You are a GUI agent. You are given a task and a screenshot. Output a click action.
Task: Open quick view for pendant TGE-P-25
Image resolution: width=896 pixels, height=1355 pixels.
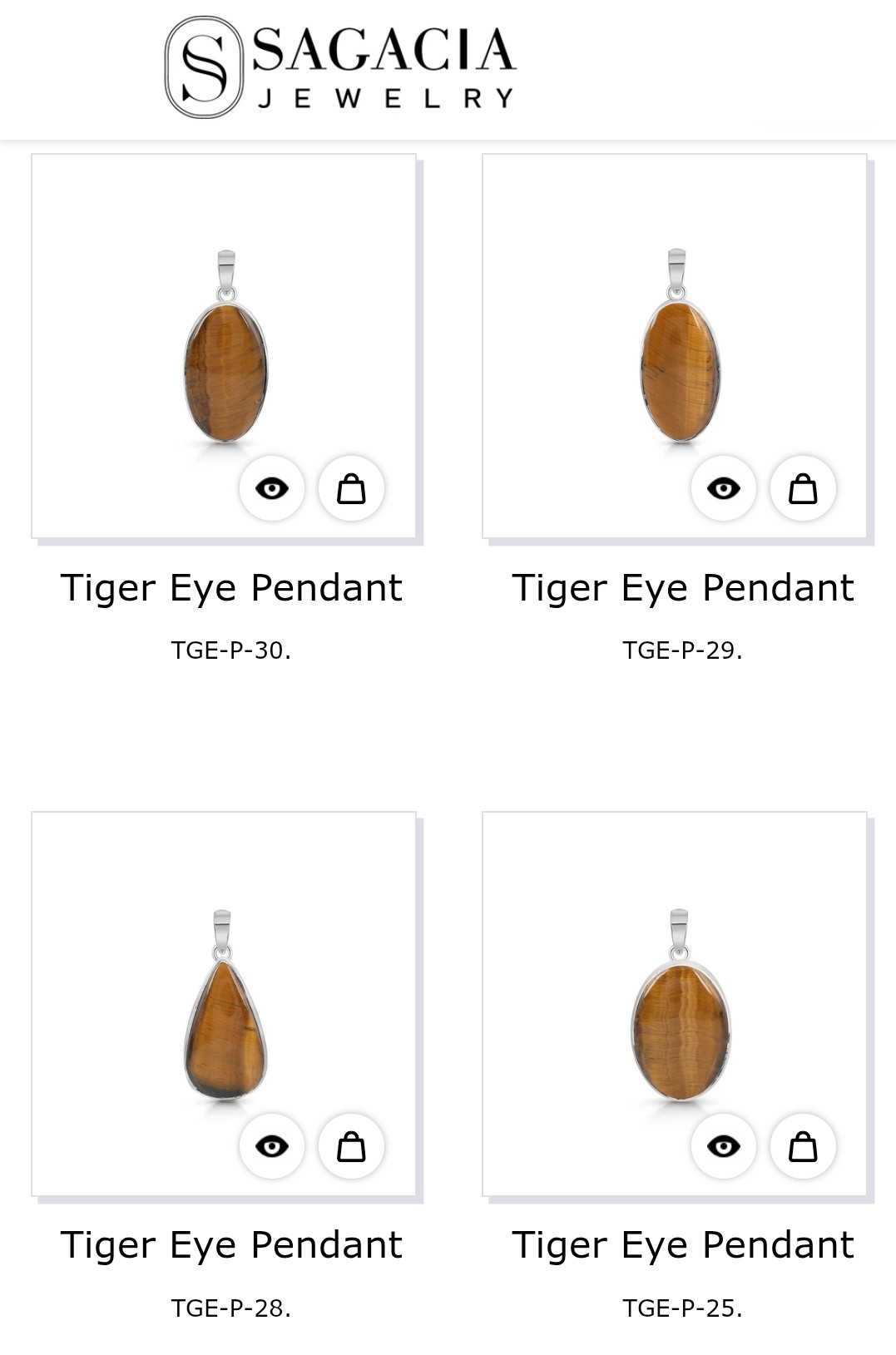point(723,1146)
